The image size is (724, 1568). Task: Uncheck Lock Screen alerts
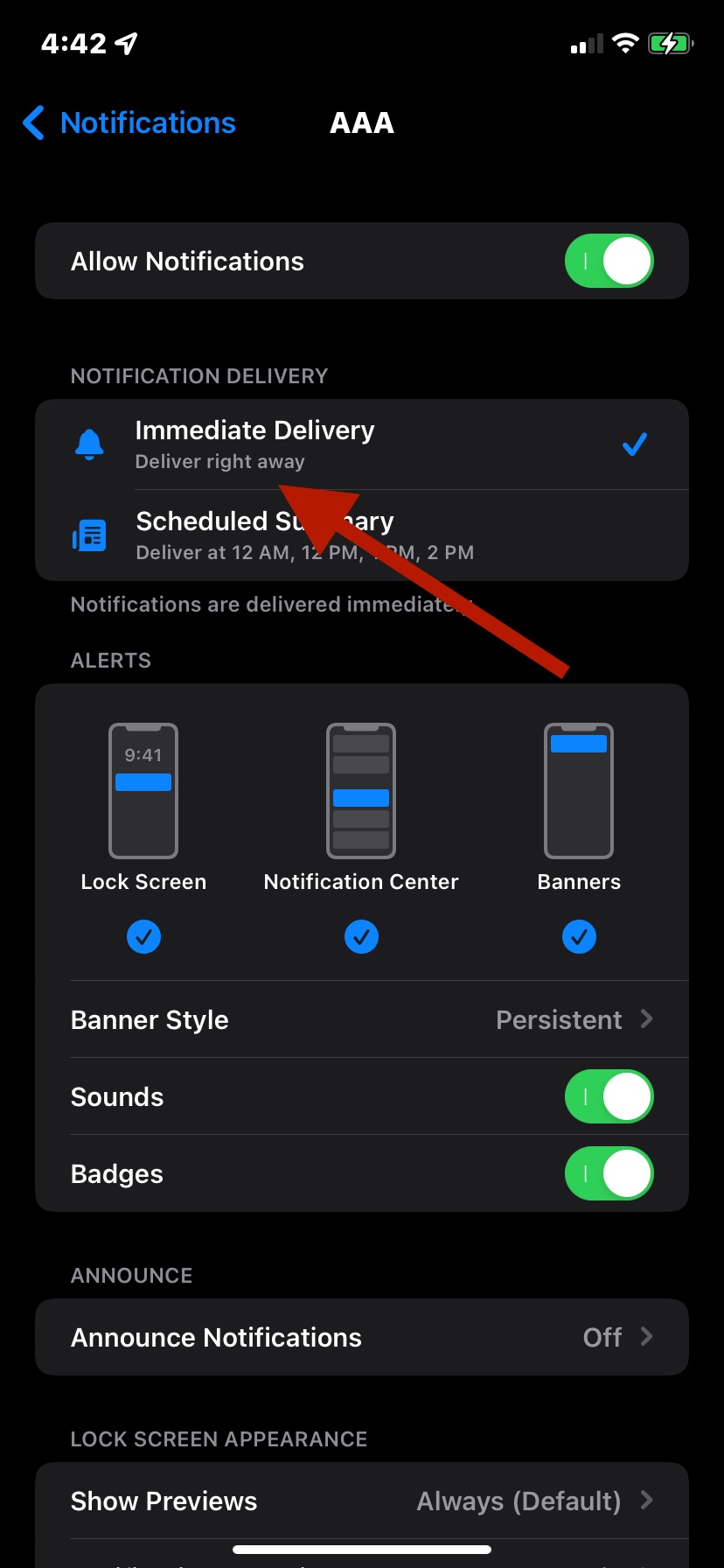tap(143, 937)
